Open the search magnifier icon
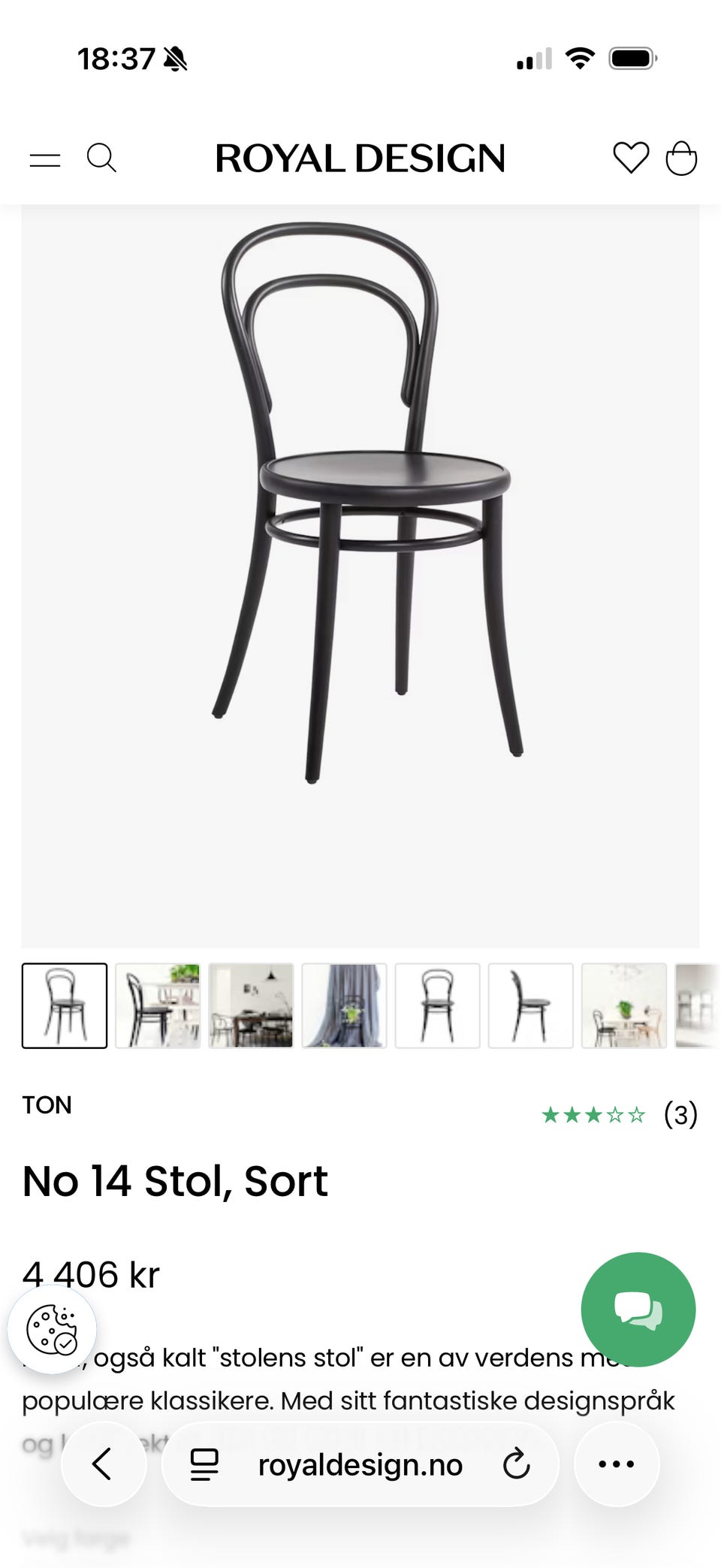Viewport: 721px width, 1568px height. tap(101, 159)
